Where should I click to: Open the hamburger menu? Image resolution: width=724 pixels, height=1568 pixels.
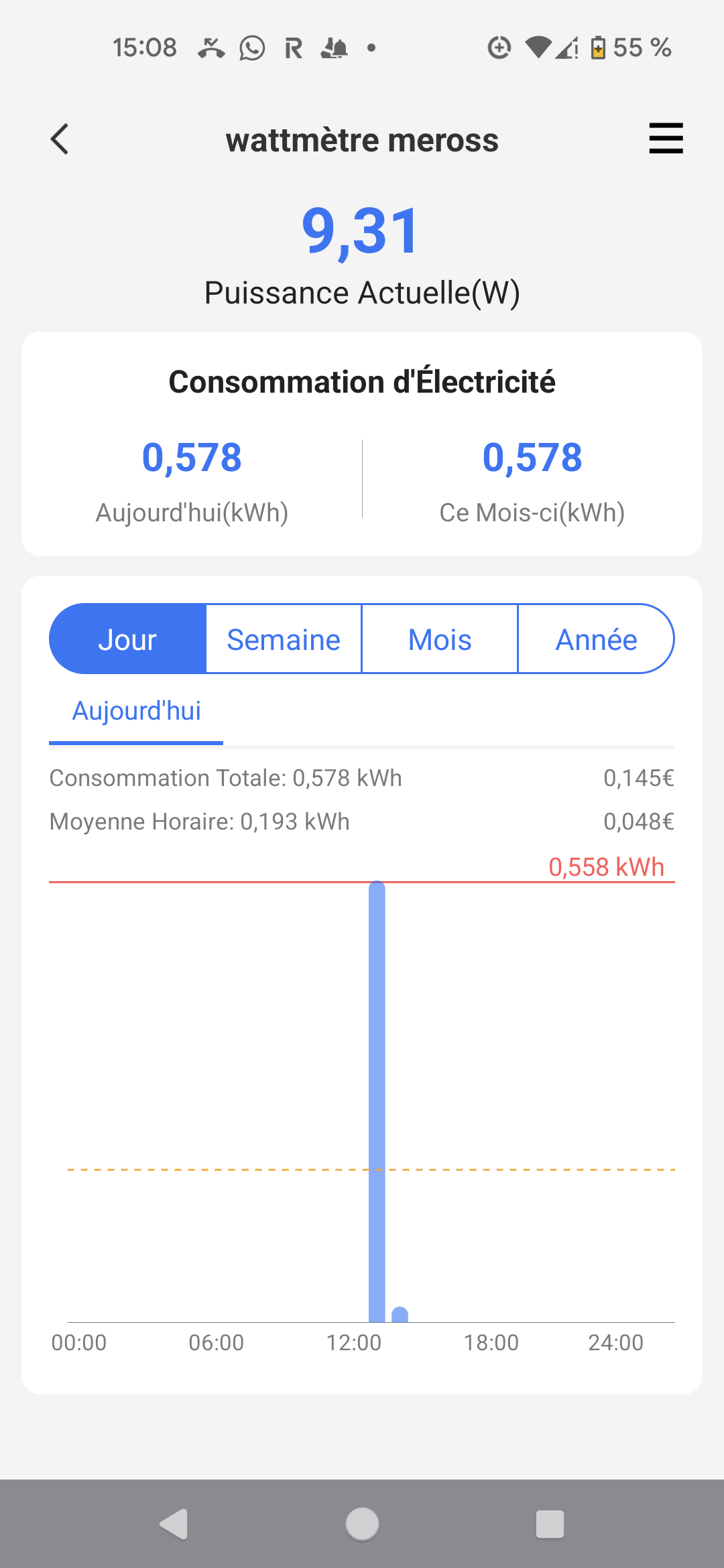coord(666,138)
